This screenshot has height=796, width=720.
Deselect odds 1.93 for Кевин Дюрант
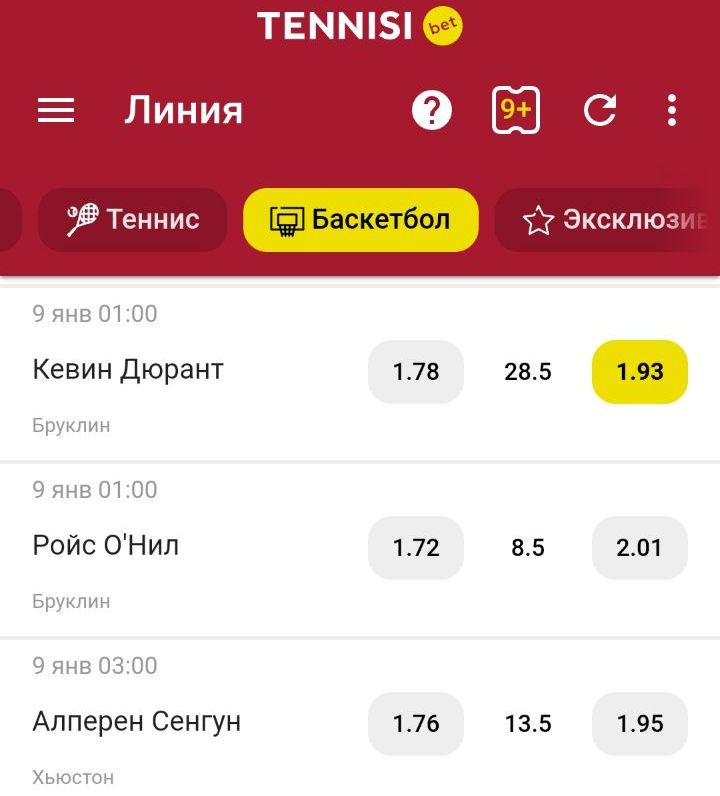640,372
